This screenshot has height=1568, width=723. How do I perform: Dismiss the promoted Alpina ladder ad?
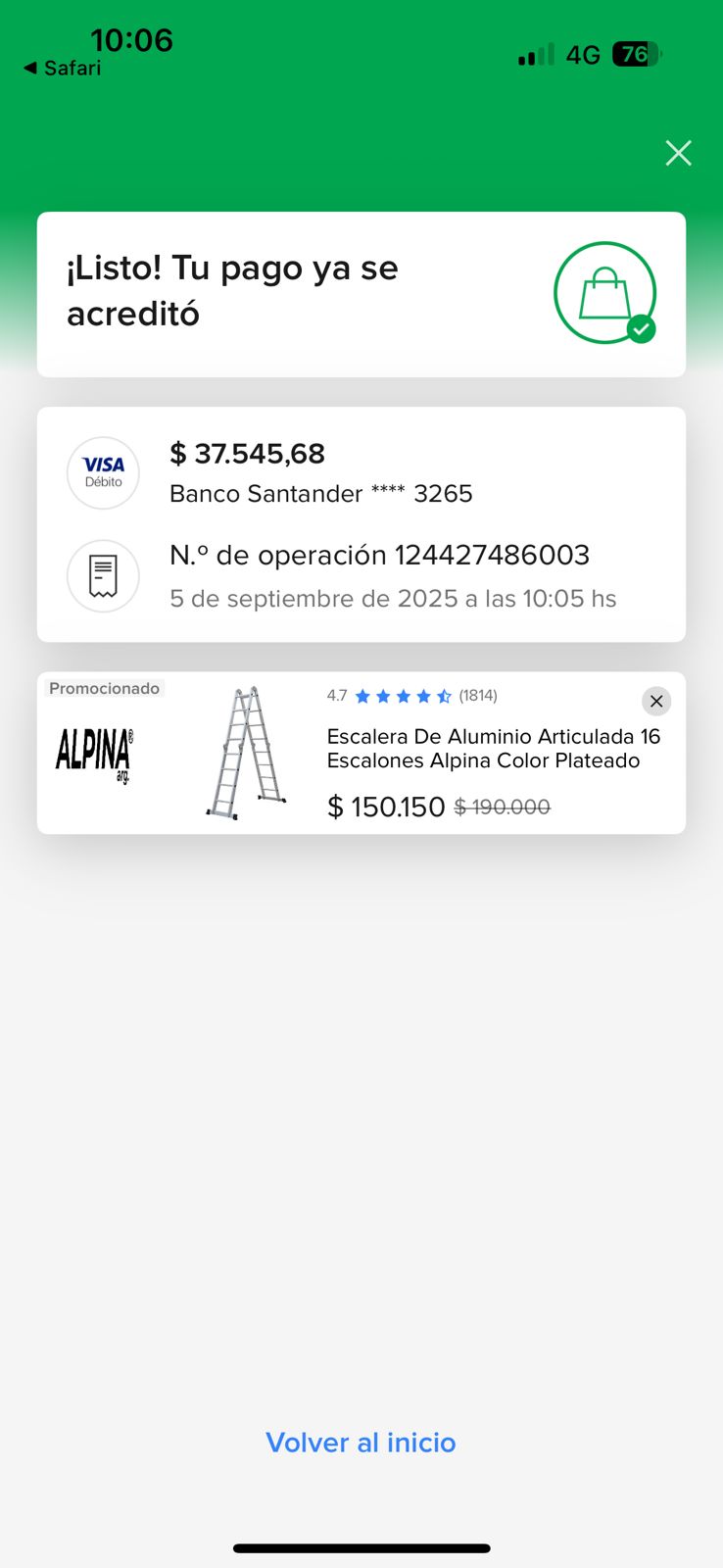coord(656,701)
